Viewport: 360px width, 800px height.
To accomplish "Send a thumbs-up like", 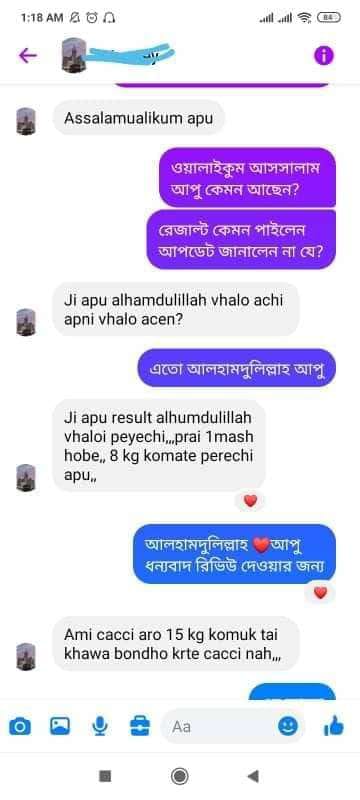I will coord(334,726).
